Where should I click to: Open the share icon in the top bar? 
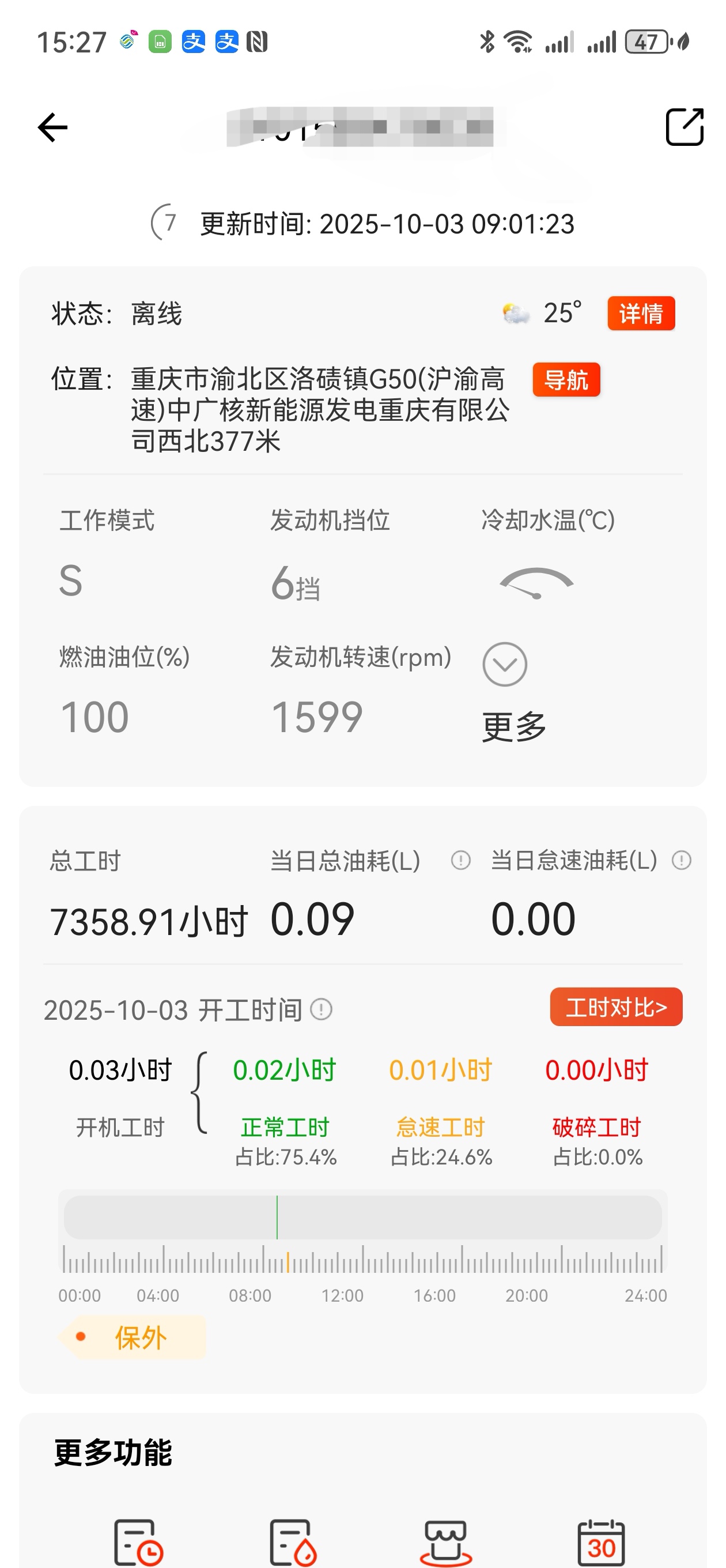(x=684, y=127)
